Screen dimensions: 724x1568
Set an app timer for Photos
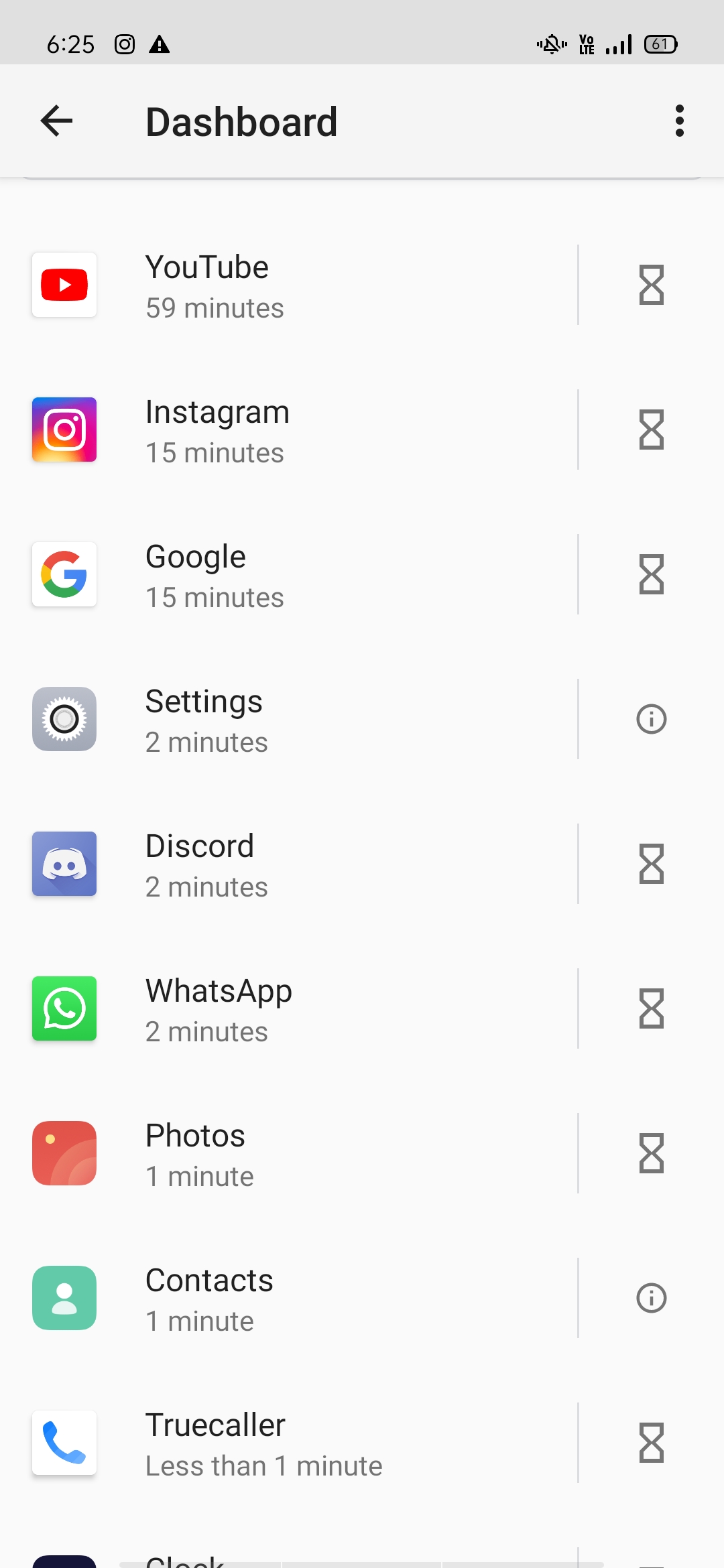tap(651, 1153)
